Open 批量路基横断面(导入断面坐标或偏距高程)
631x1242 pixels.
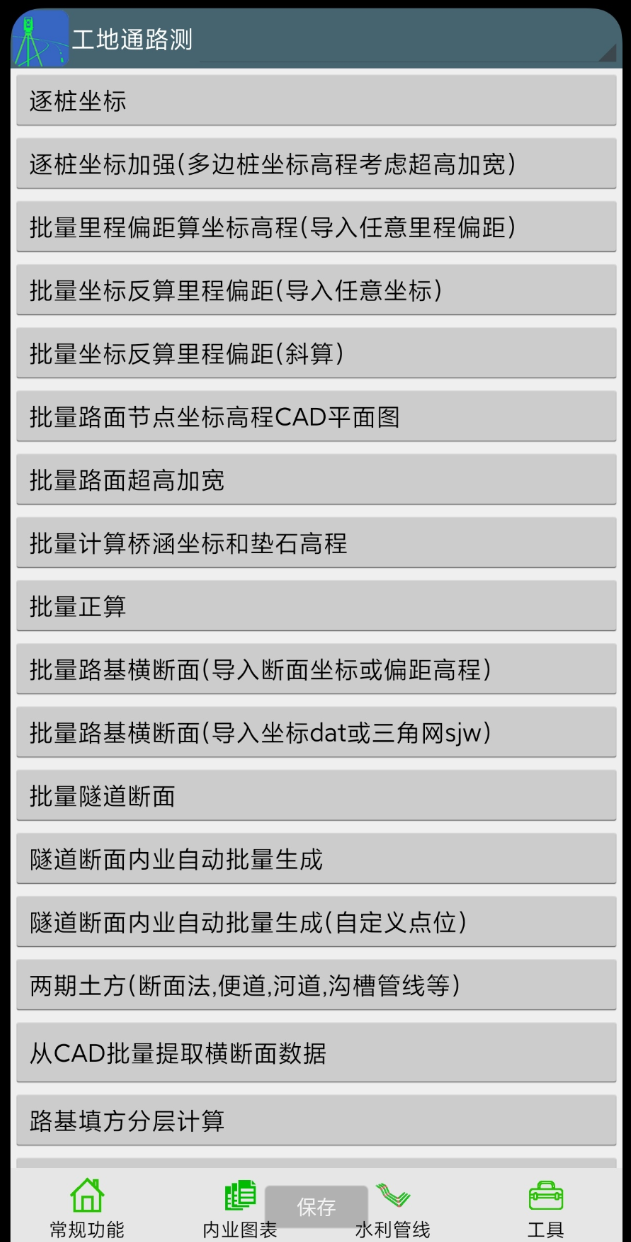click(x=315, y=670)
